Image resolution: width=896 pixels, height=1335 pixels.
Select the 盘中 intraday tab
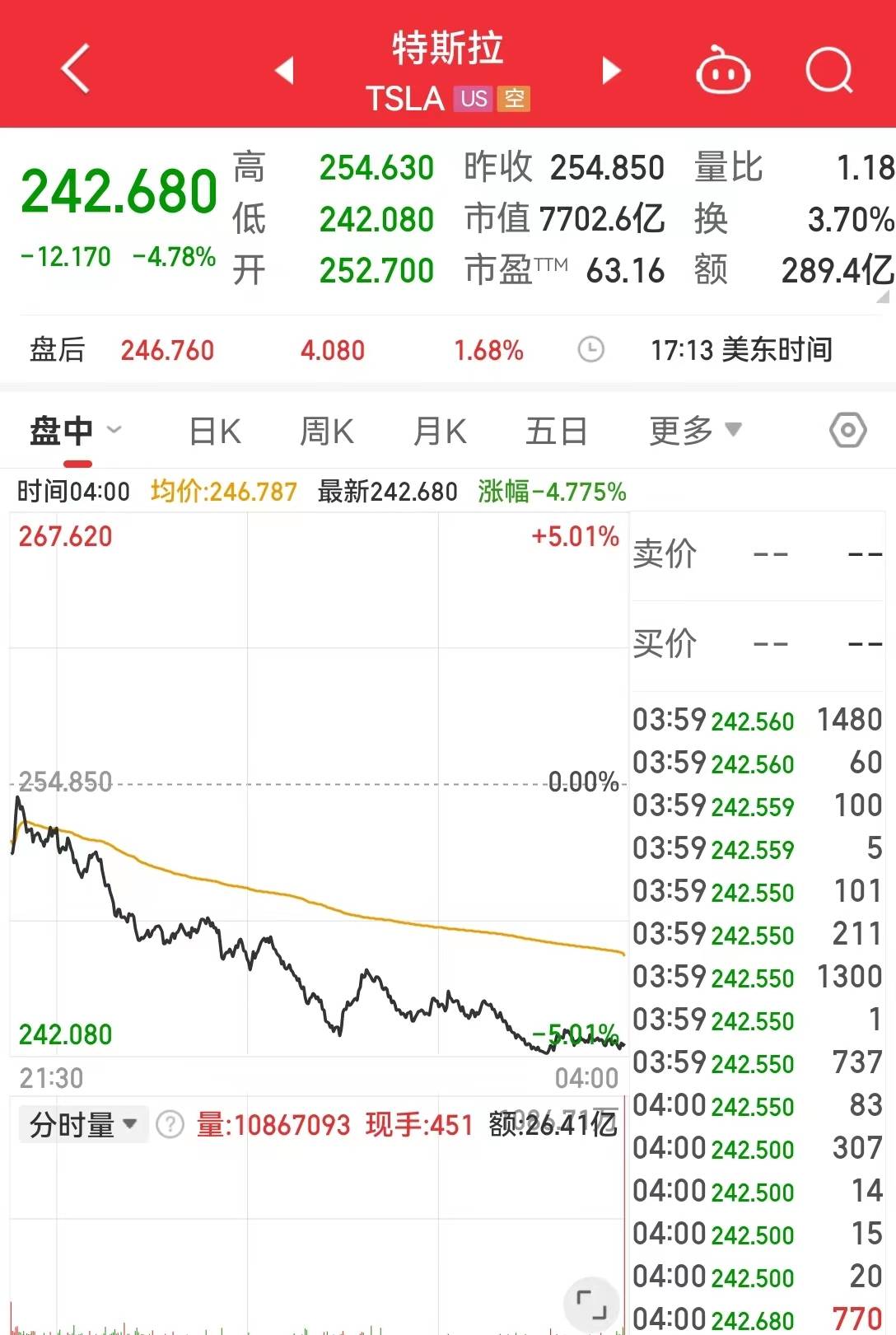point(63,431)
